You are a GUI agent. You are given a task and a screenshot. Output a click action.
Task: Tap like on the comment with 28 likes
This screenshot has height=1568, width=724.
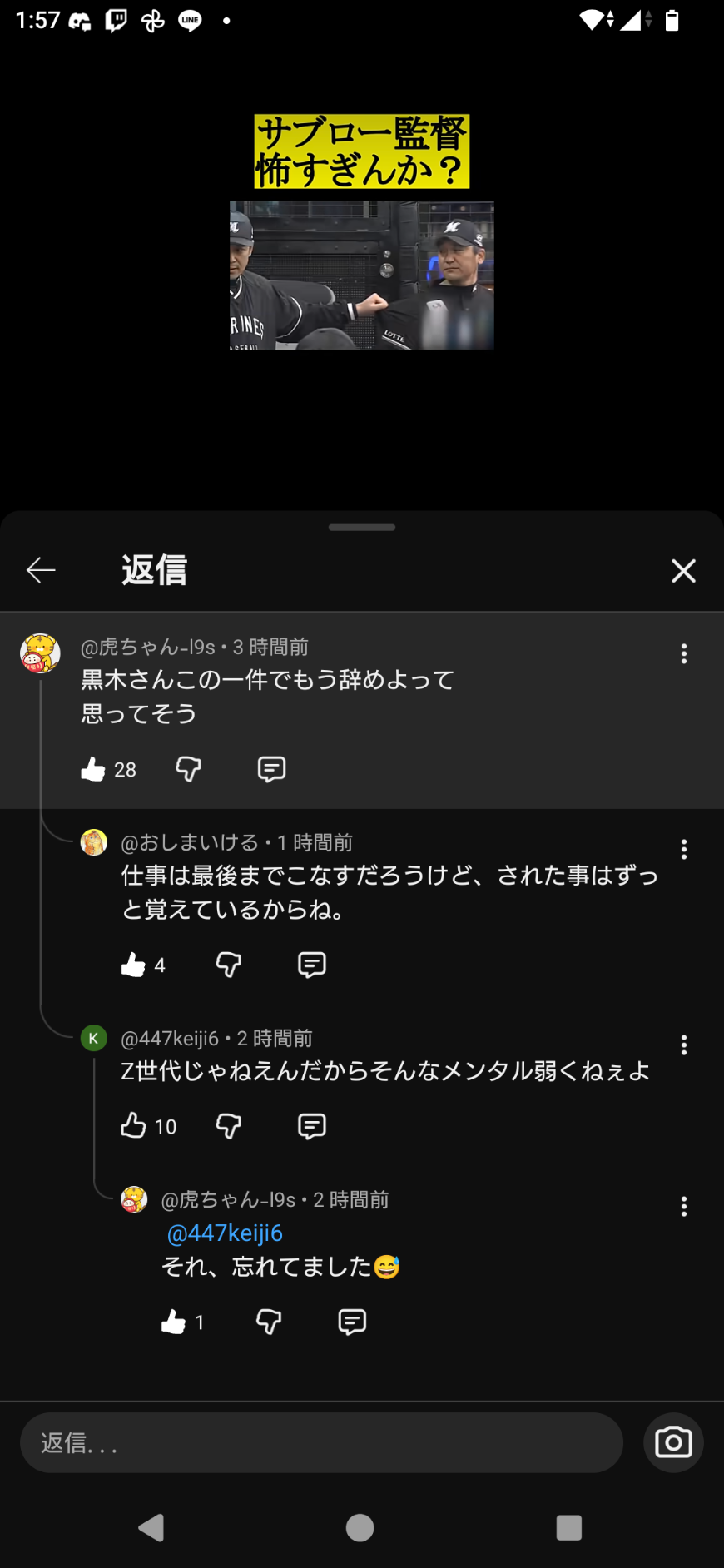point(93,769)
